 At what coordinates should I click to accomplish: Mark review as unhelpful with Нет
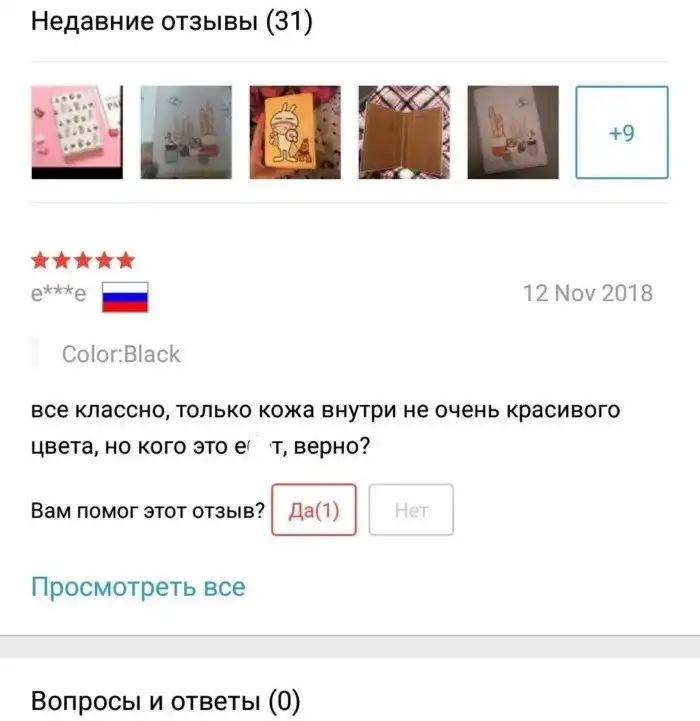411,510
